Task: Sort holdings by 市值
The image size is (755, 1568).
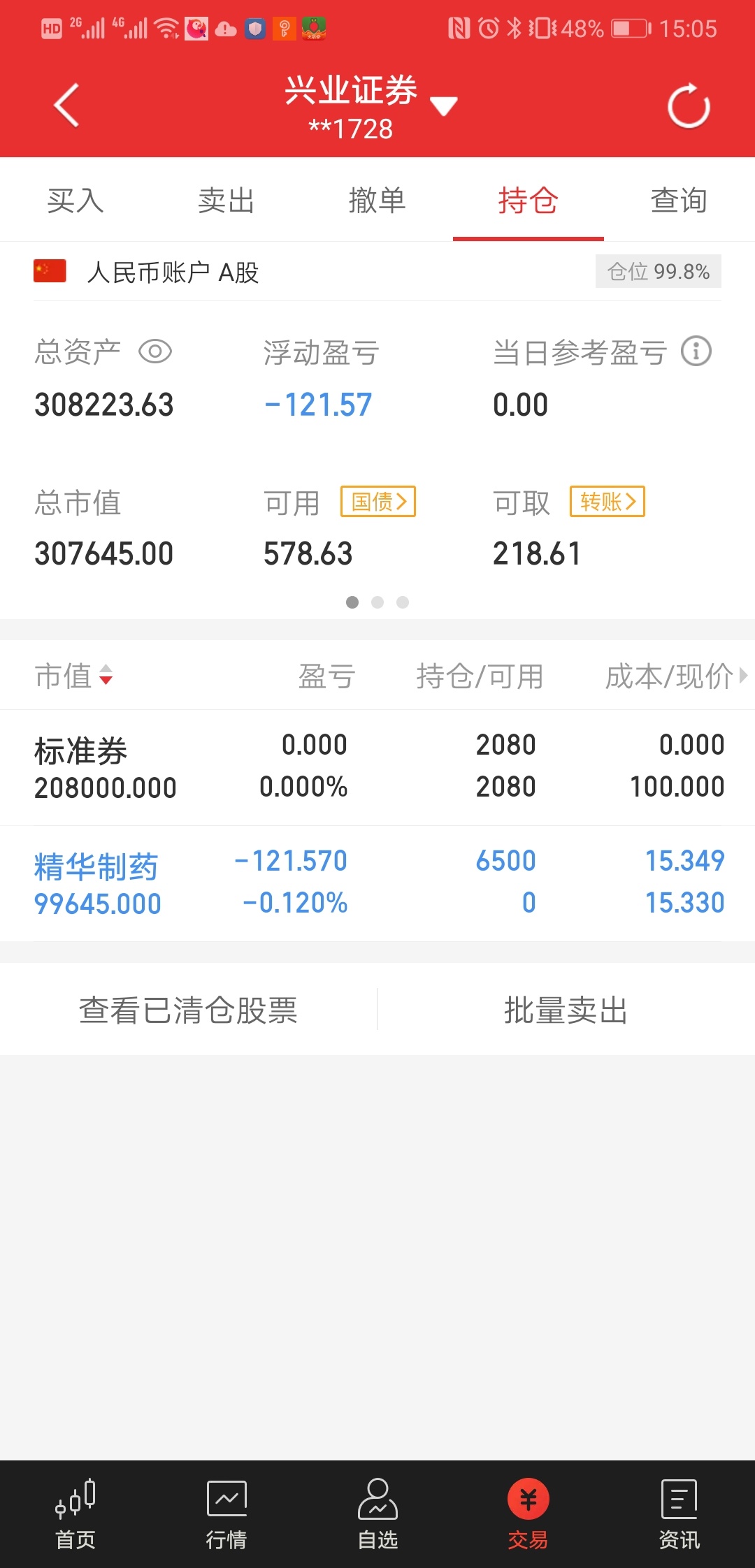Action: tap(74, 676)
